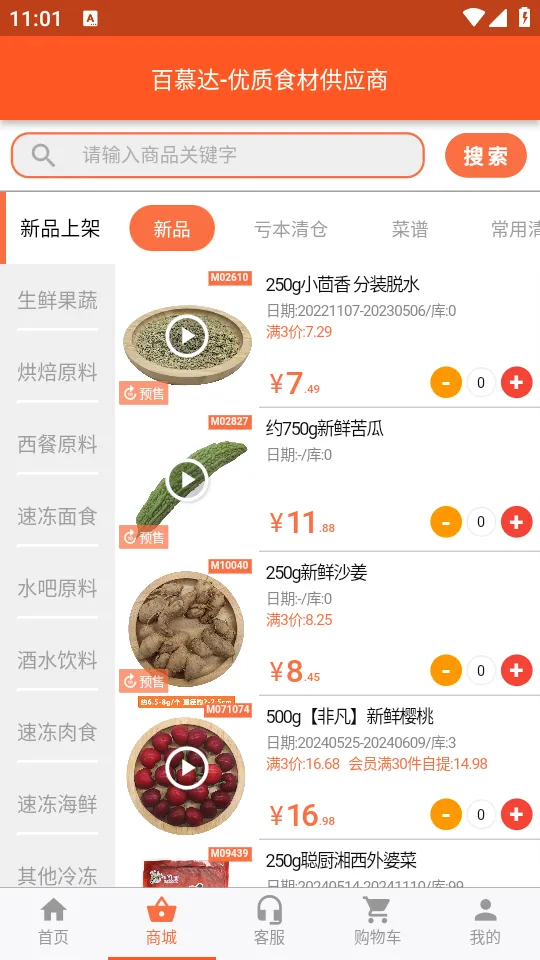Tap the 搜索 search button
Image resolution: width=540 pixels, height=960 pixels.
(x=486, y=156)
